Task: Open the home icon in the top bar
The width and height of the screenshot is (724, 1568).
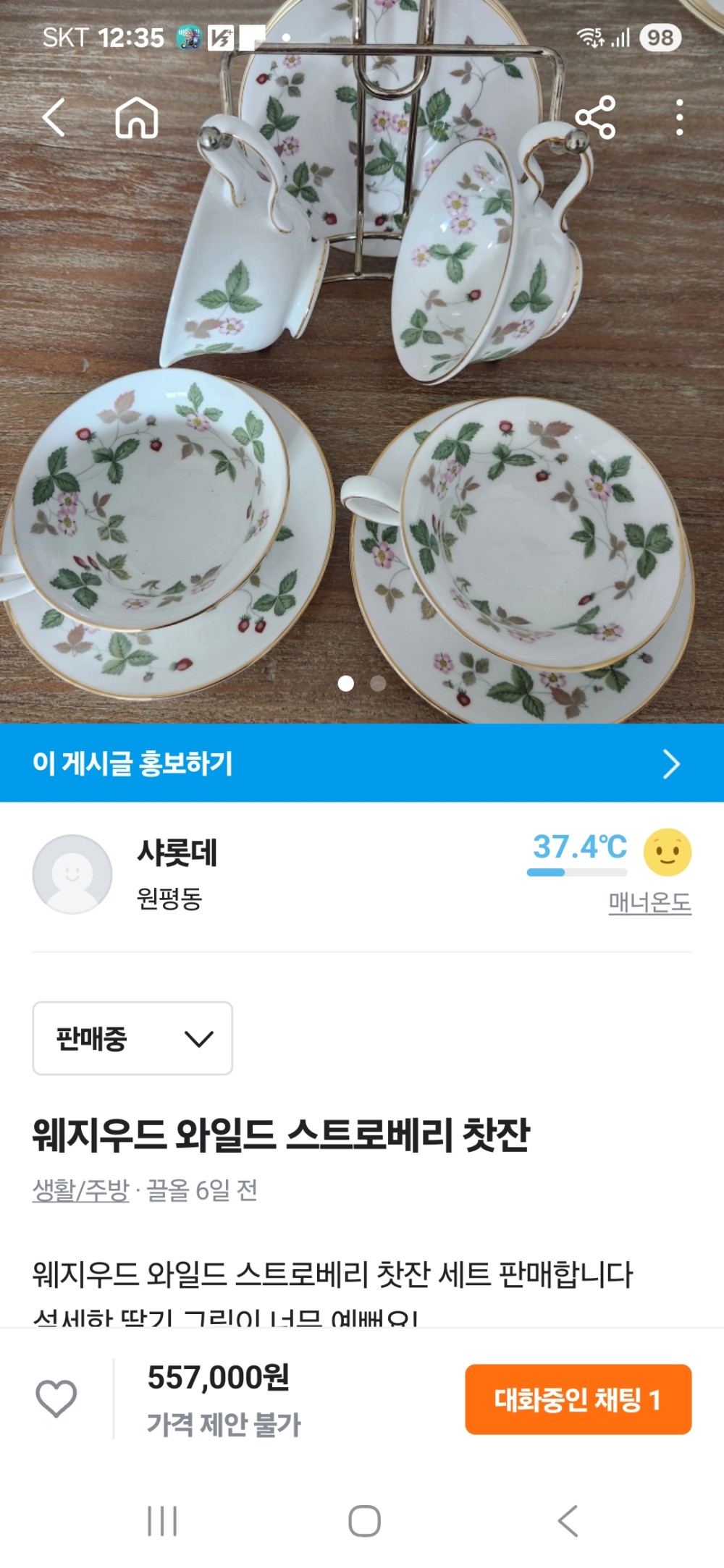Action: [137, 117]
